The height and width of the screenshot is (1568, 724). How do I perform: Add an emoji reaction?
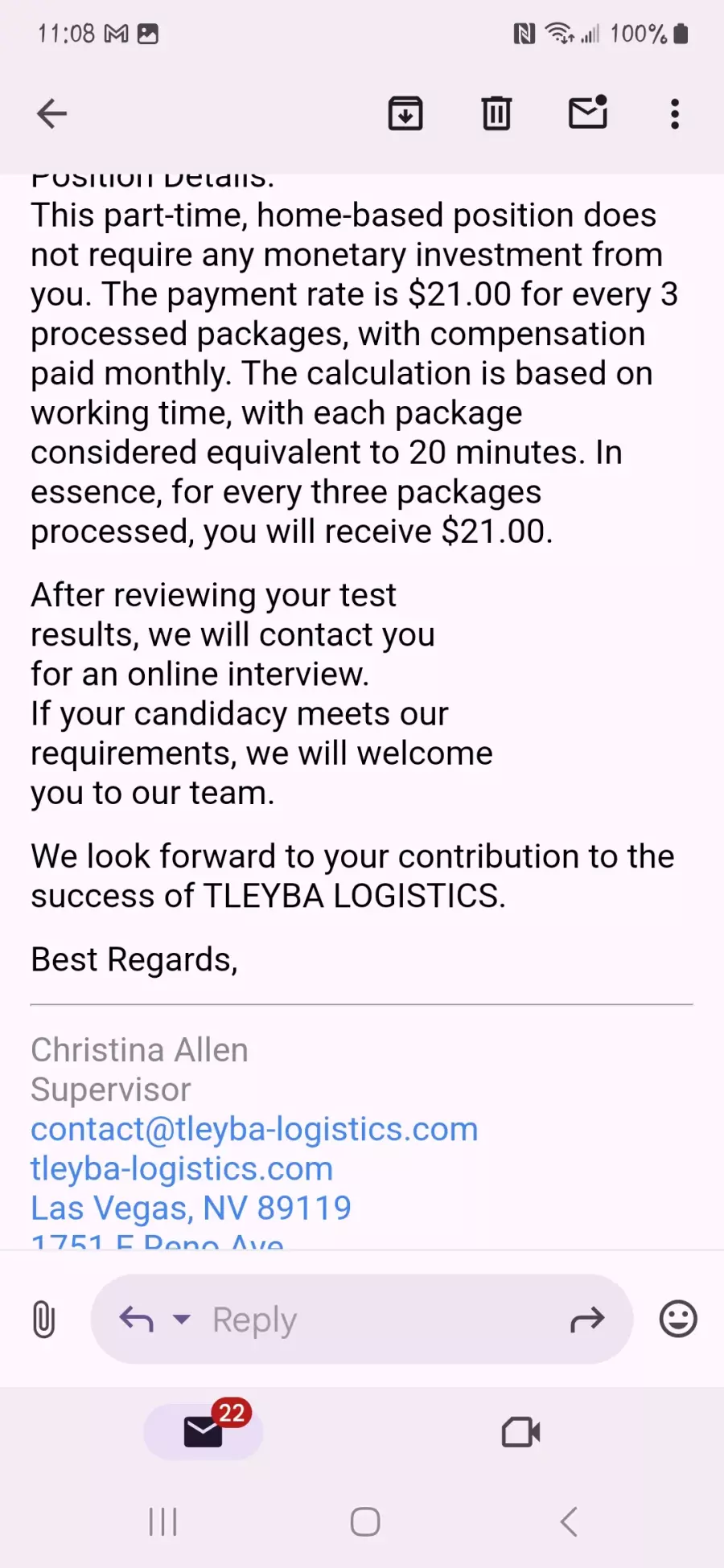678,1319
